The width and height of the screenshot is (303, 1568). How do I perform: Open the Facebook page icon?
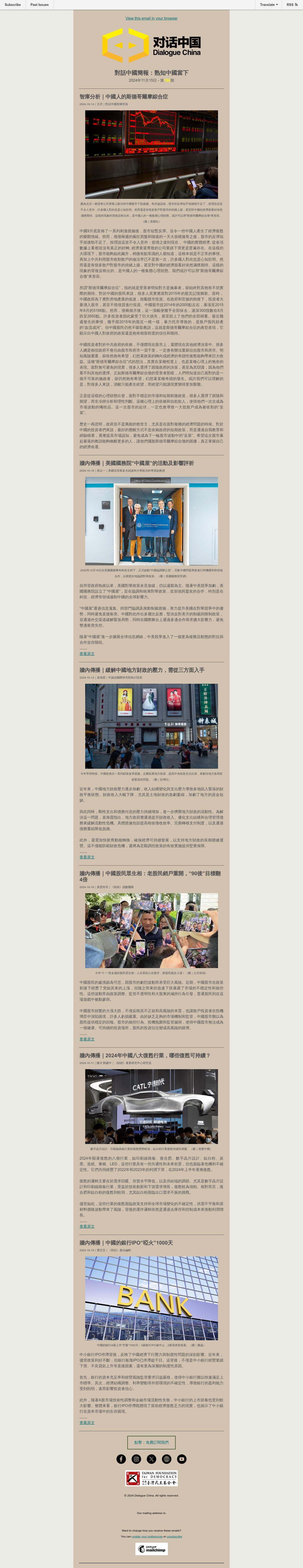121,1459
